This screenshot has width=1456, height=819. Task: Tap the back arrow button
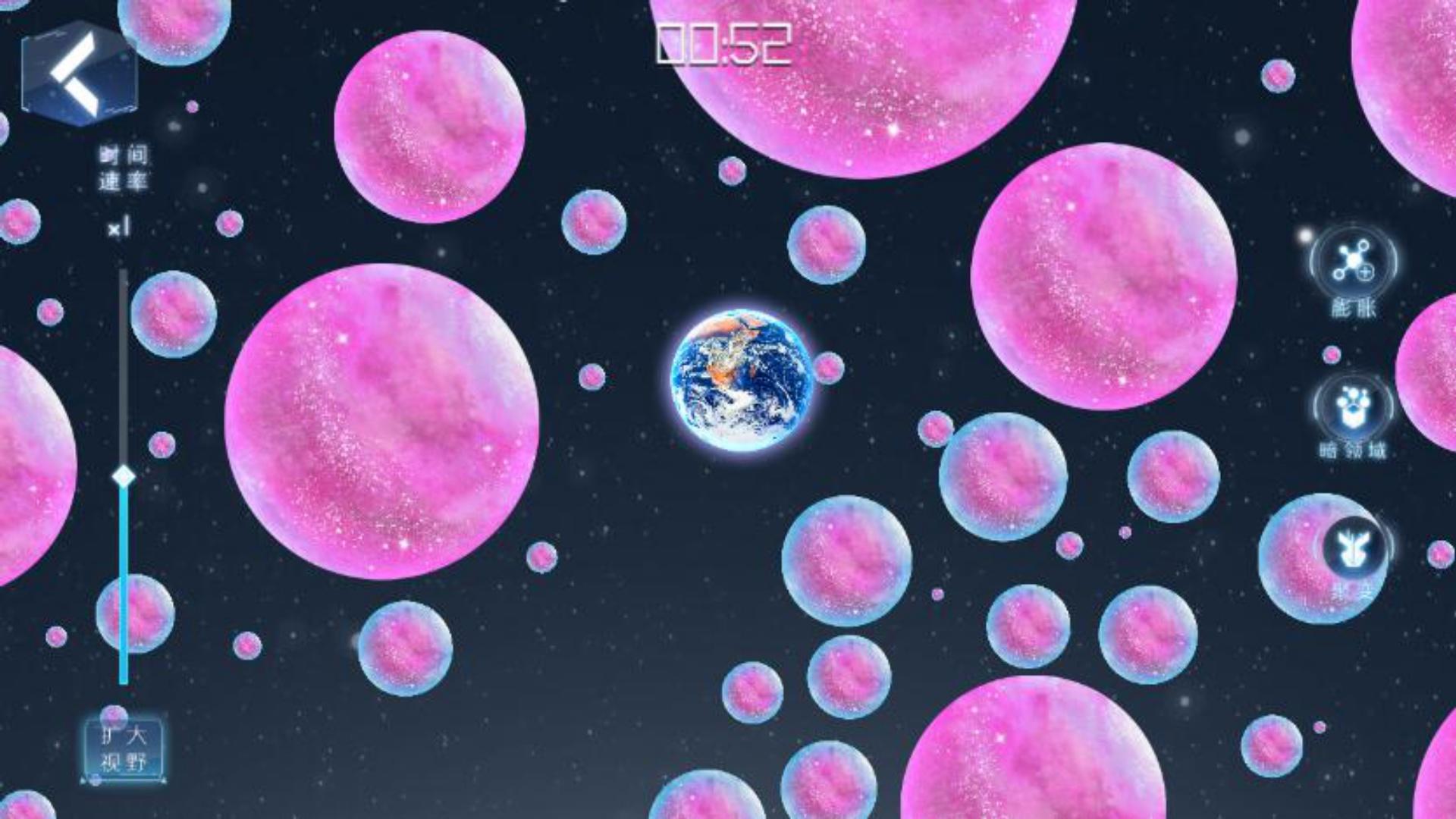tap(78, 74)
